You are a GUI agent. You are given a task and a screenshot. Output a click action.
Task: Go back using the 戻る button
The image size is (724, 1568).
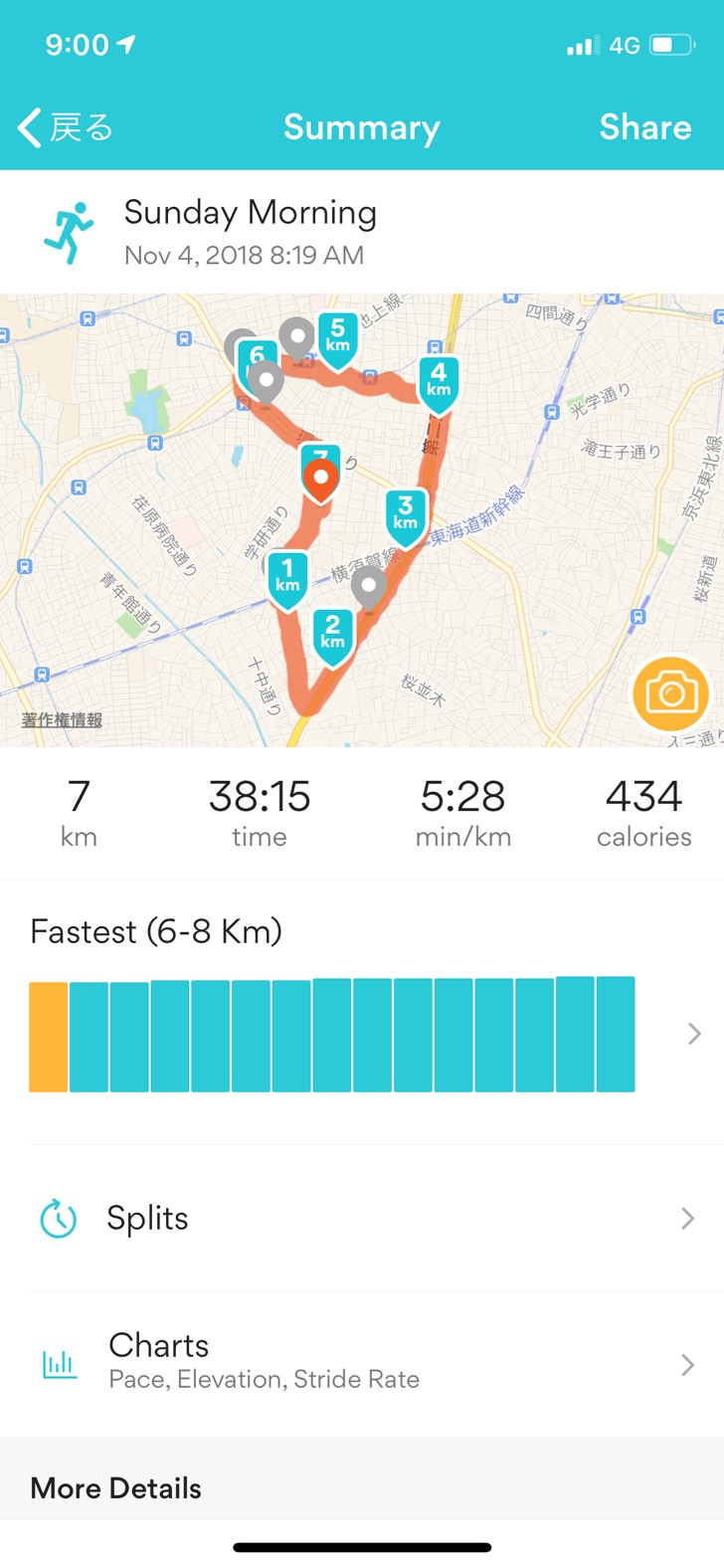(66, 127)
